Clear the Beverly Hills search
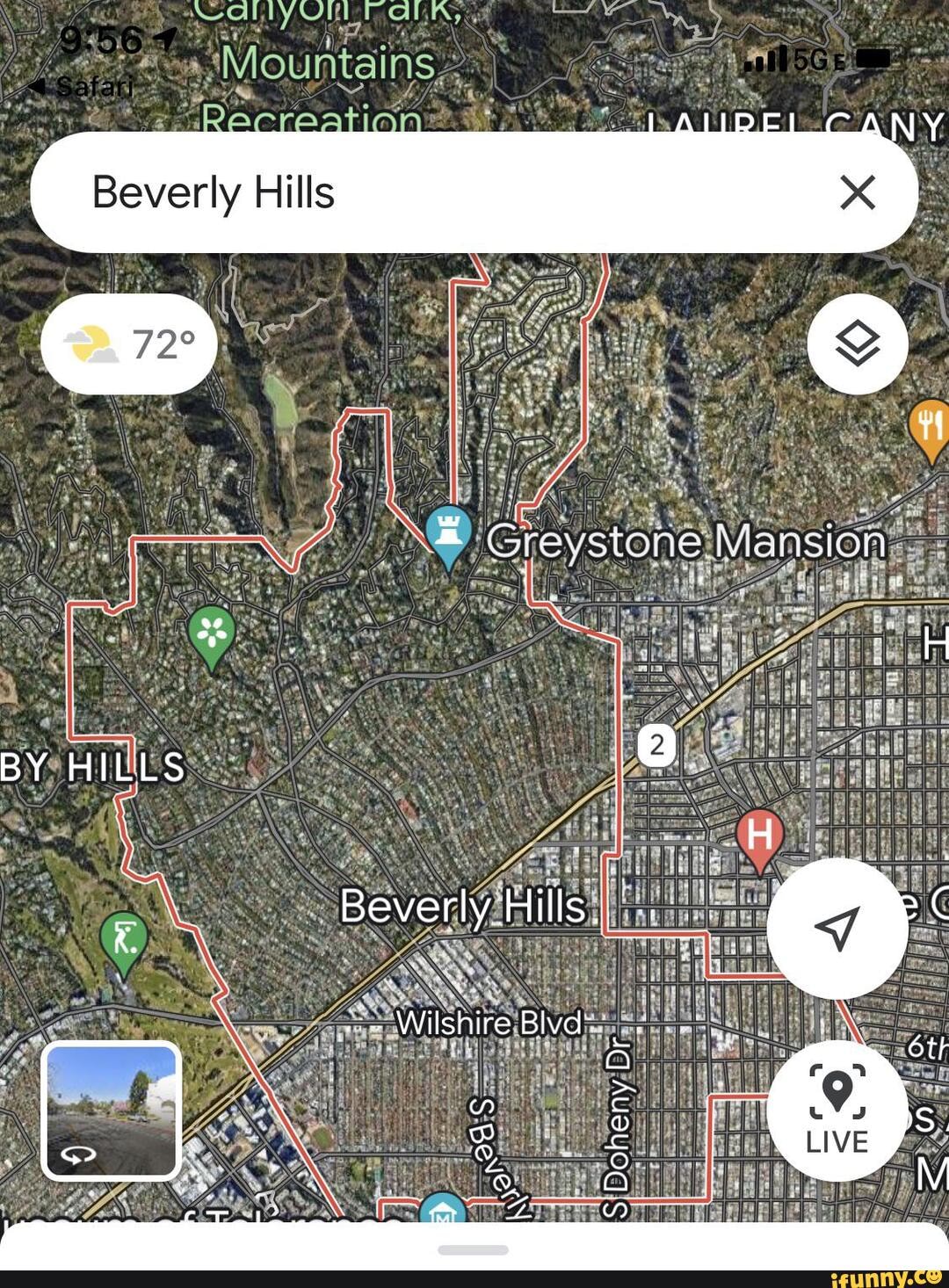949x1288 pixels. click(858, 192)
